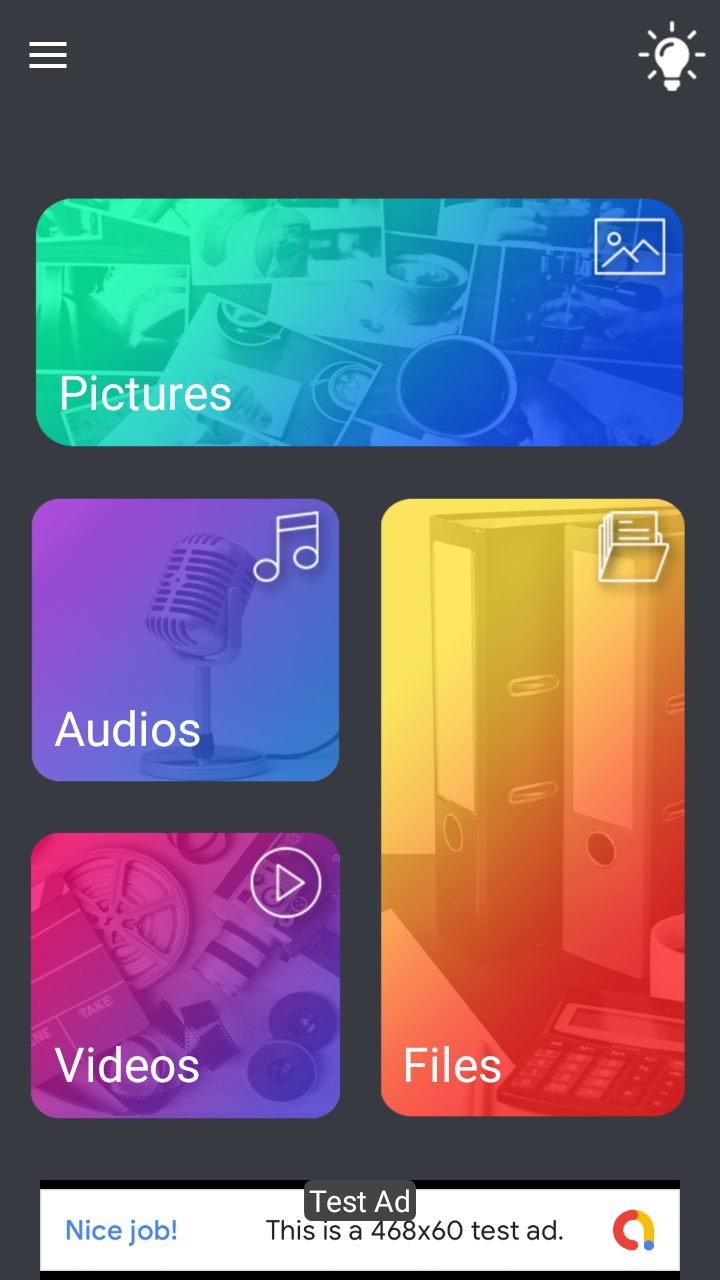Go to the Files category

pyautogui.click(x=532, y=806)
